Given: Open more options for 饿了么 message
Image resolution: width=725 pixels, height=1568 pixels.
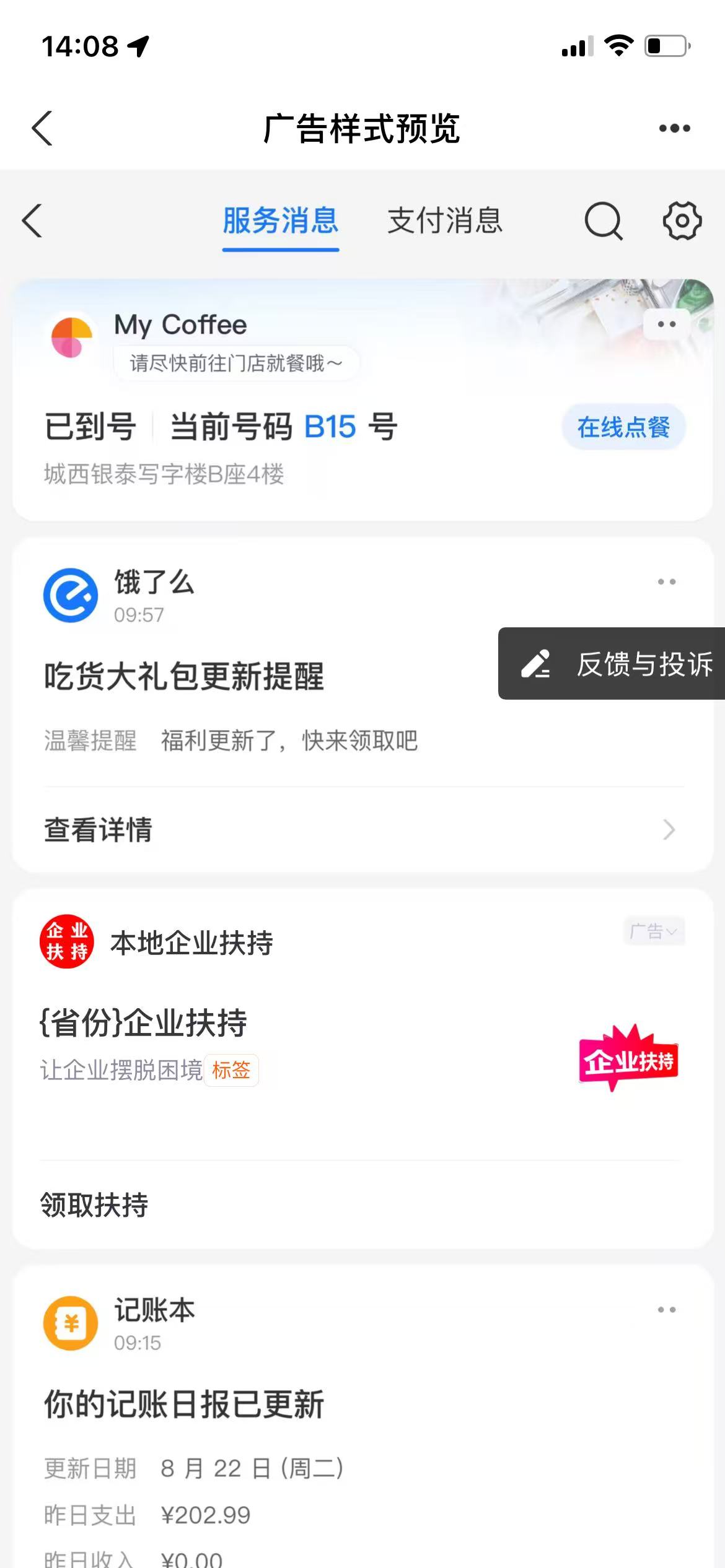Looking at the screenshot, I should point(667,582).
